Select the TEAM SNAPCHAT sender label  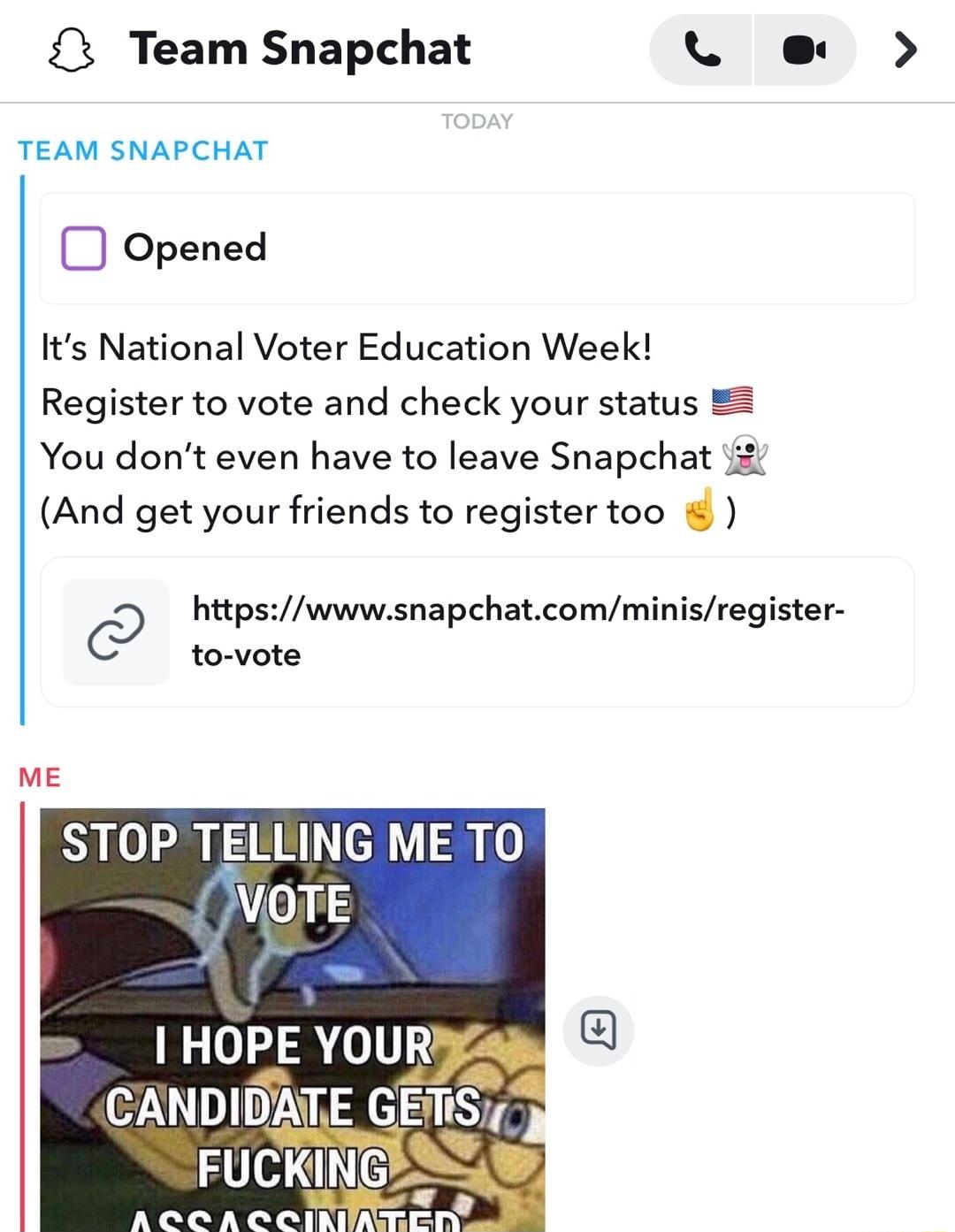(x=144, y=149)
